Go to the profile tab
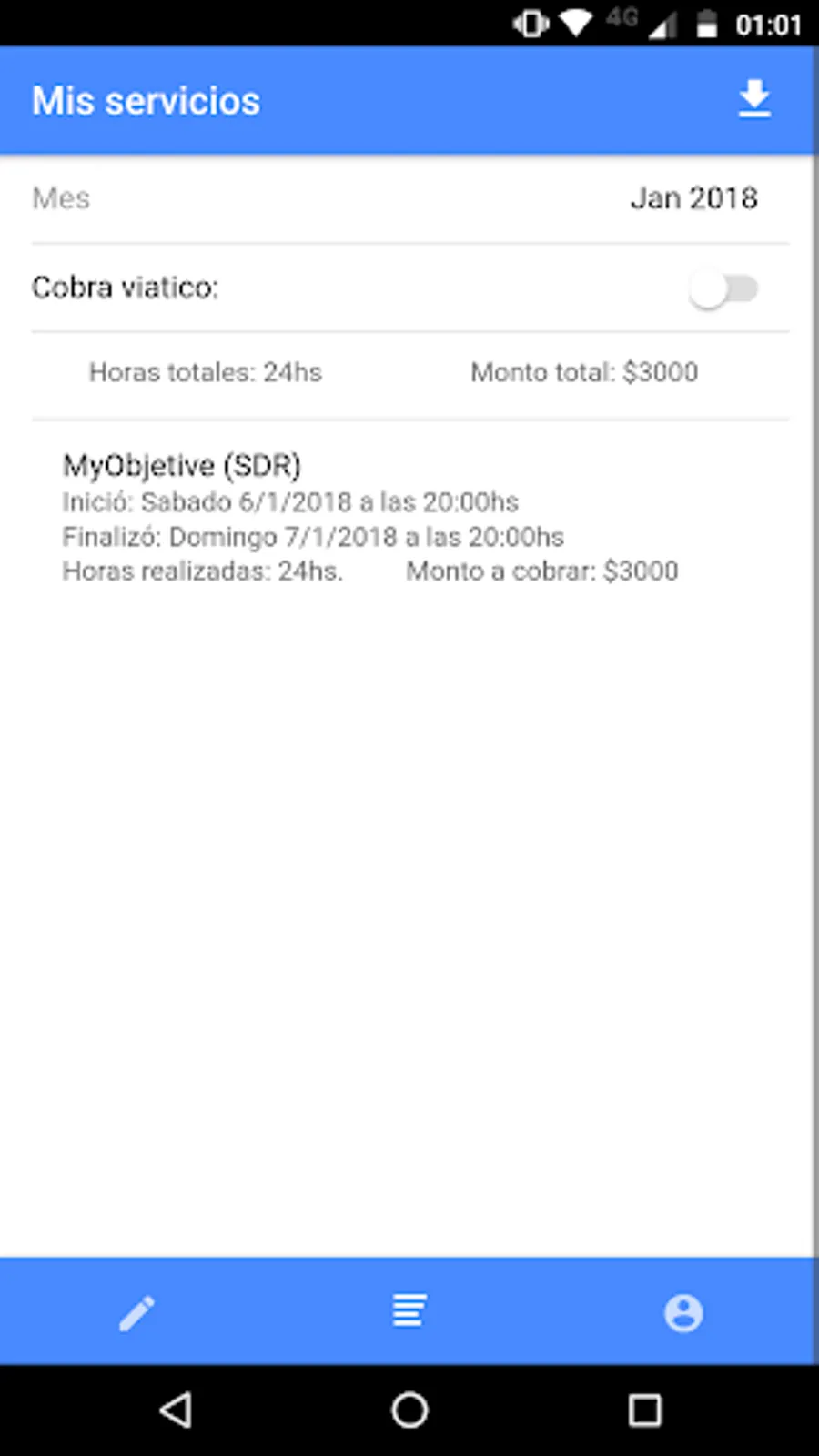Viewport: 819px width, 1456px height. [682, 1312]
